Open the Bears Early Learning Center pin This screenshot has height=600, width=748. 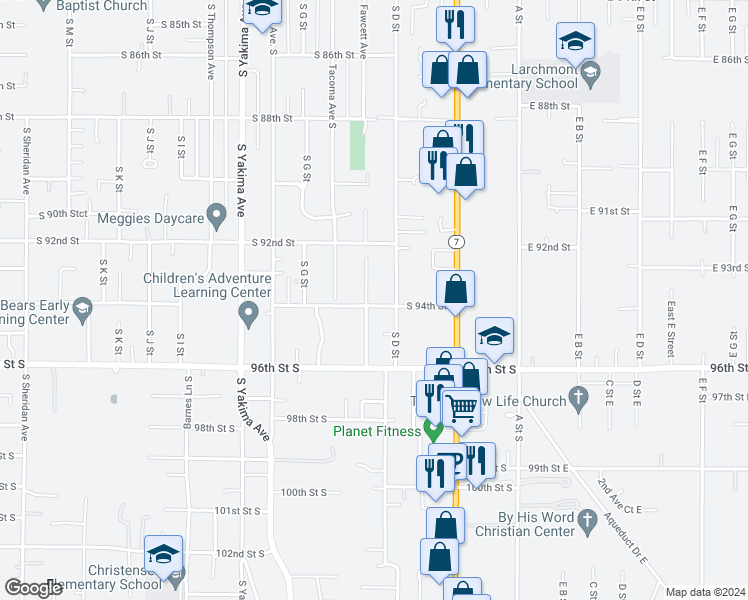pos(83,310)
